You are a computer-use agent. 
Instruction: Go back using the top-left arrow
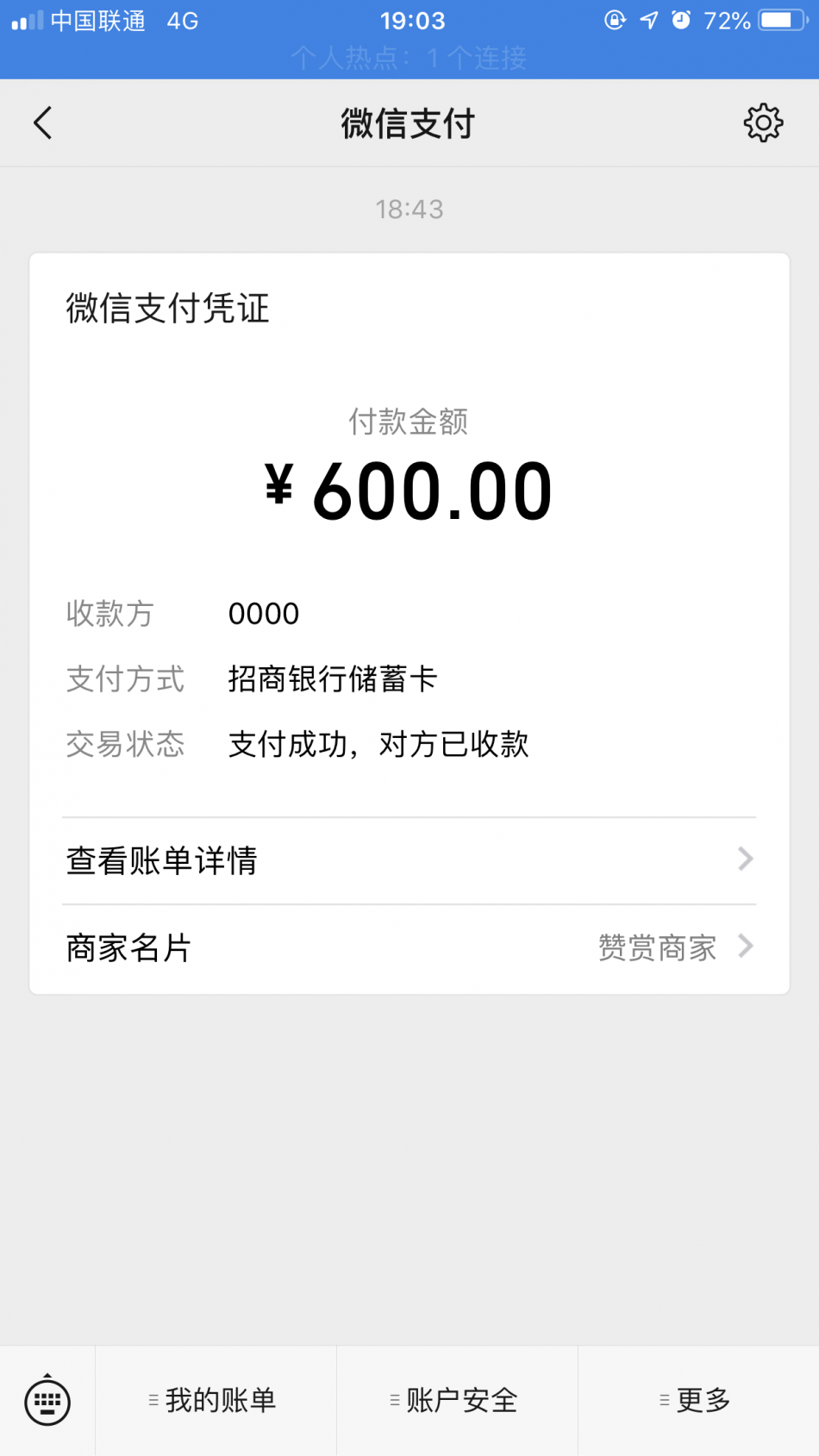(43, 123)
